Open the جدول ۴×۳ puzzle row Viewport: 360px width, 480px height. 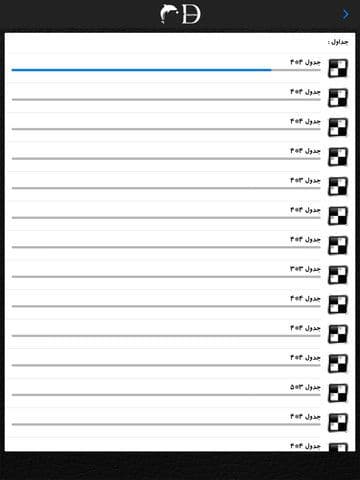[x=180, y=186]
